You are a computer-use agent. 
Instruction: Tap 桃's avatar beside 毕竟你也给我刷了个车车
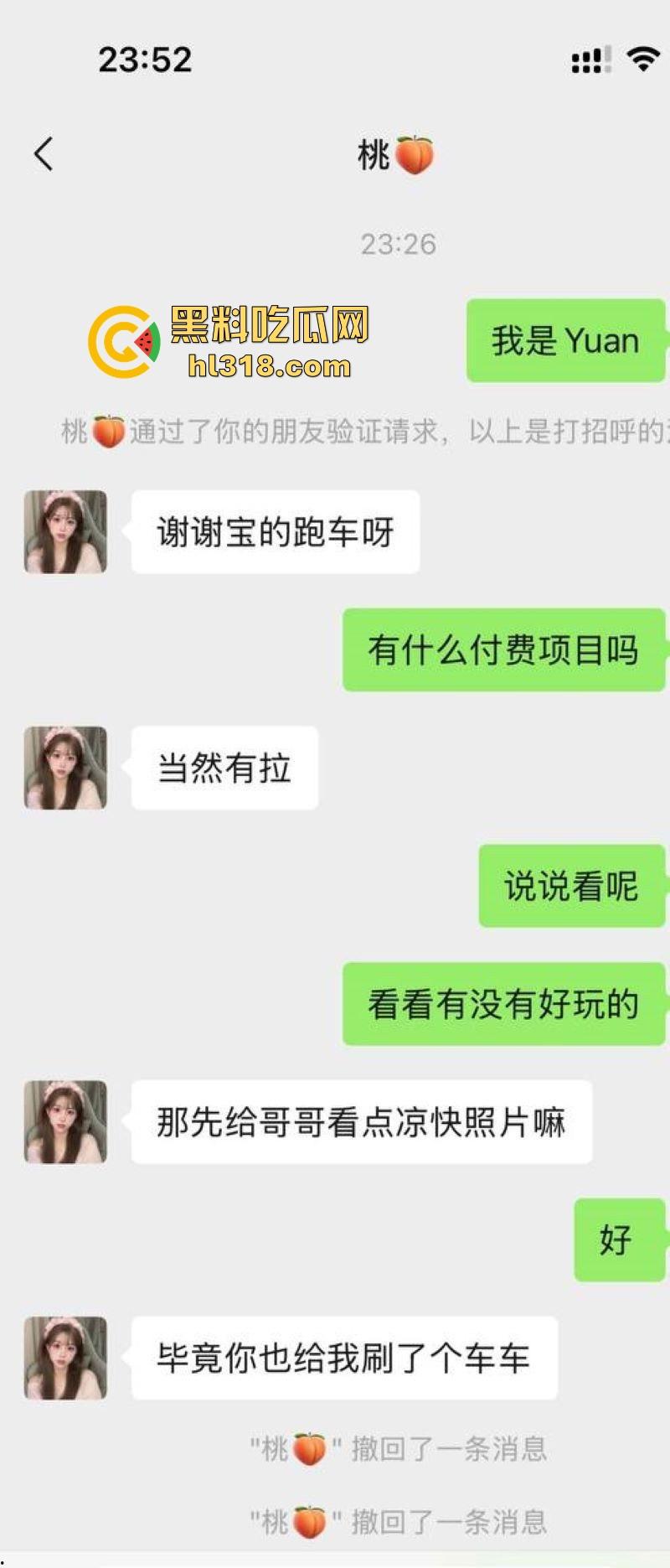click(64, 1359)
